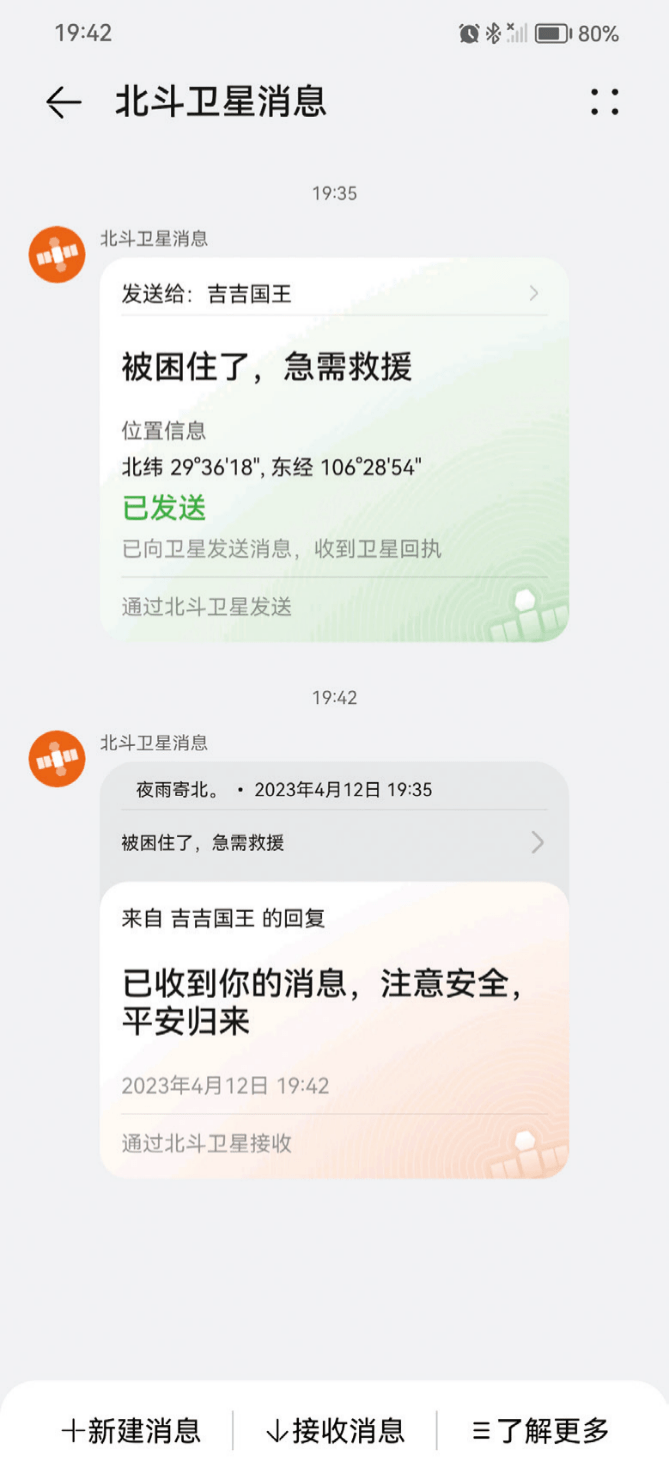This screenshot has width=669, height=1480.
Task: Tap 接收消息 to fetch messages
Action: click(x=335, y=1431)
